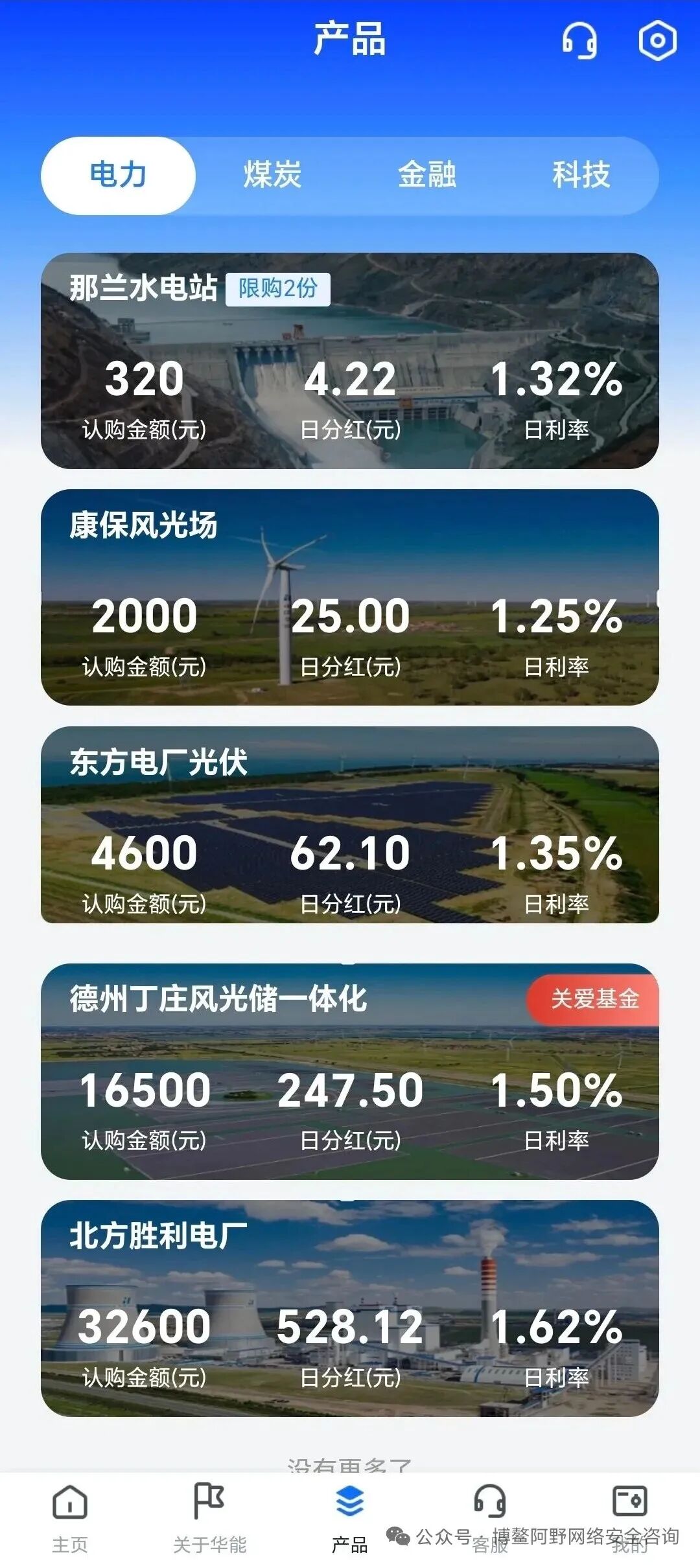Image resolution: width=700 pixels, height=1568 pixels.
Task: Open customer service via headset icon in header
Action: pos(579,42)
